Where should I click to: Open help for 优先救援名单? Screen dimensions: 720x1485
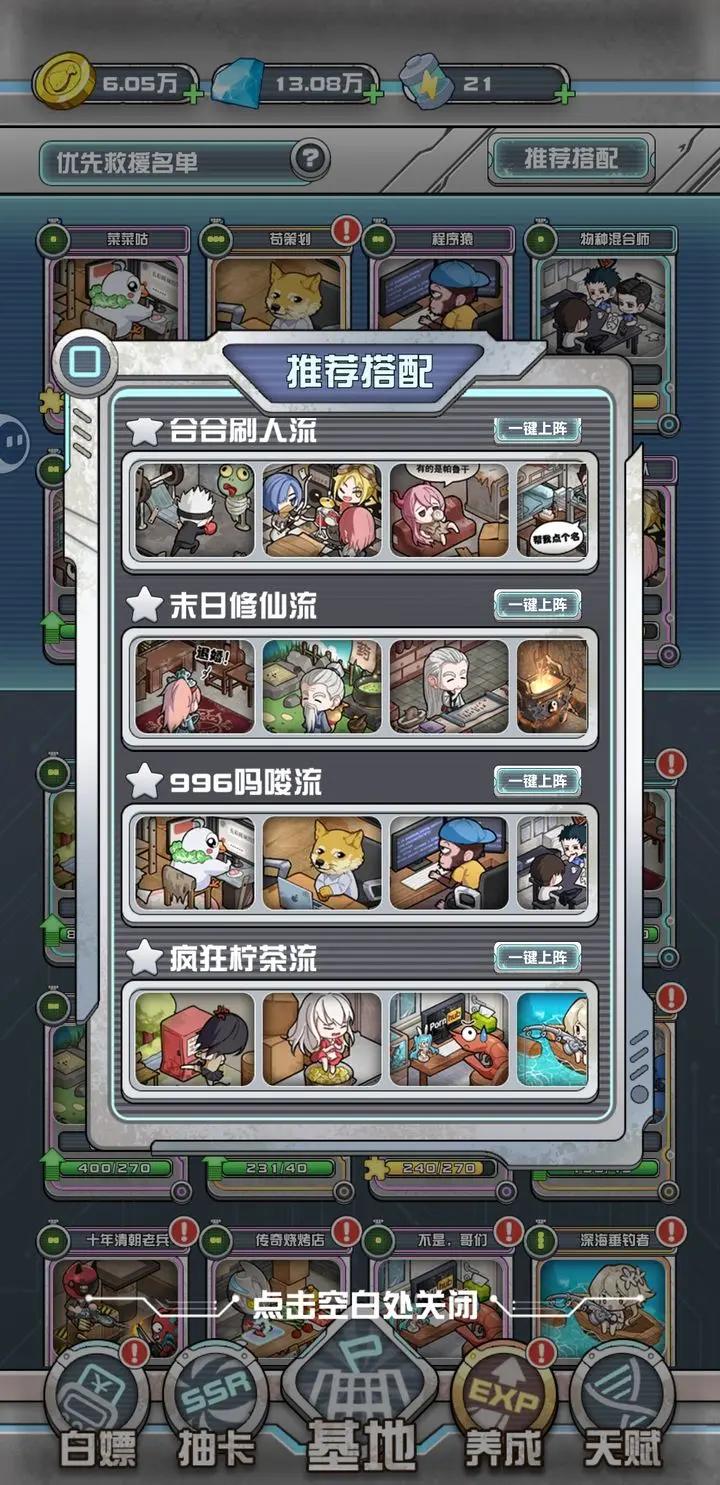pos(311,158)
